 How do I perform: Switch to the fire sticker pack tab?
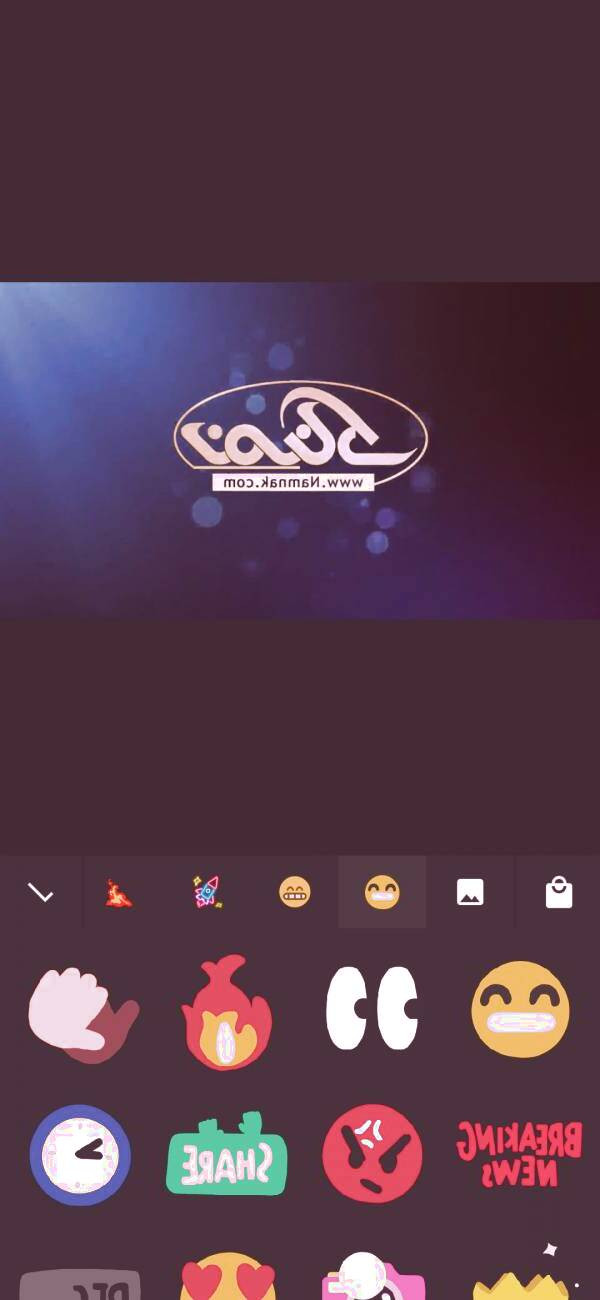(x=119, y=892)
